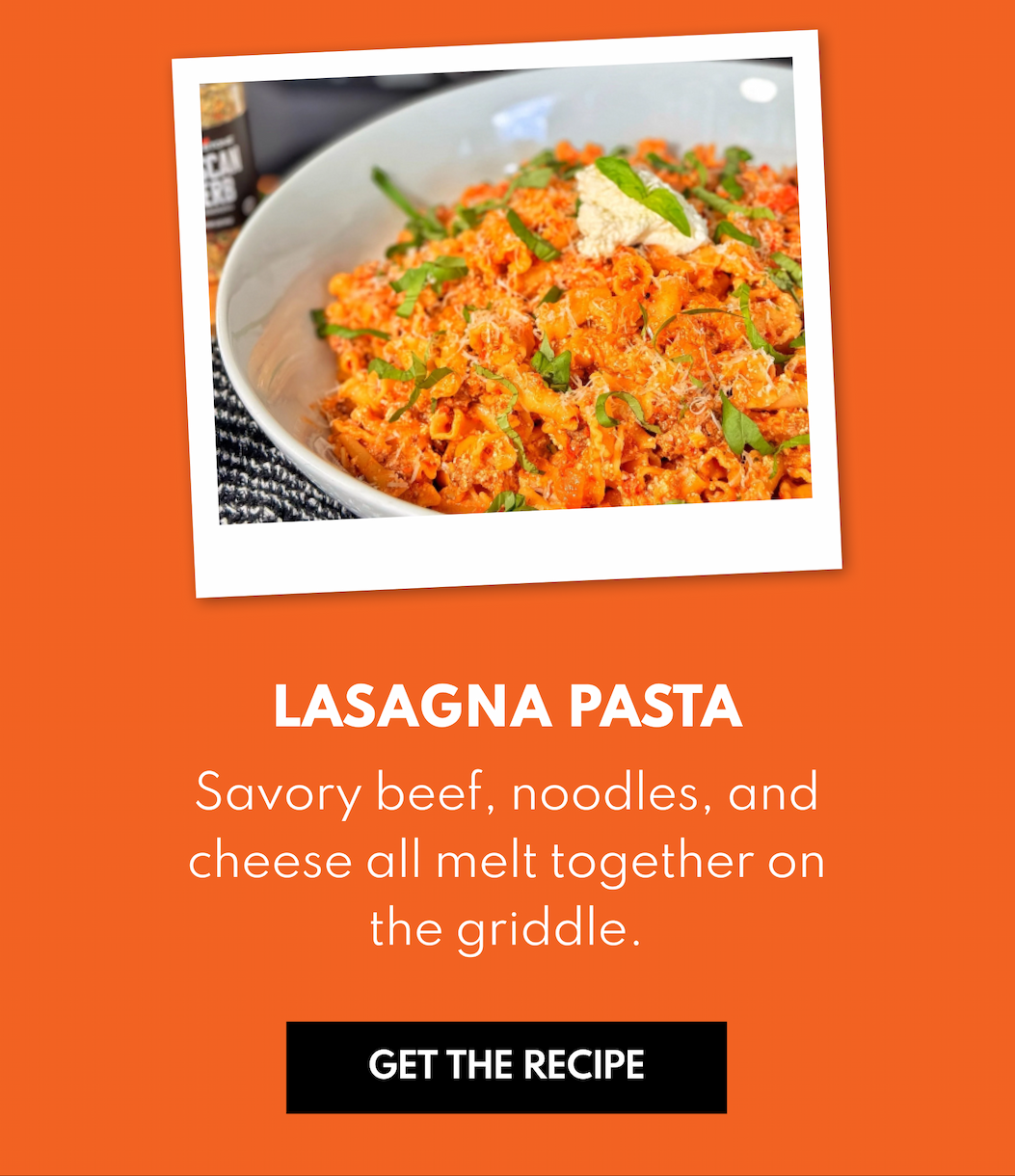
Task: Open the Lasagna Pasta recipe link
Action: 508,1064
